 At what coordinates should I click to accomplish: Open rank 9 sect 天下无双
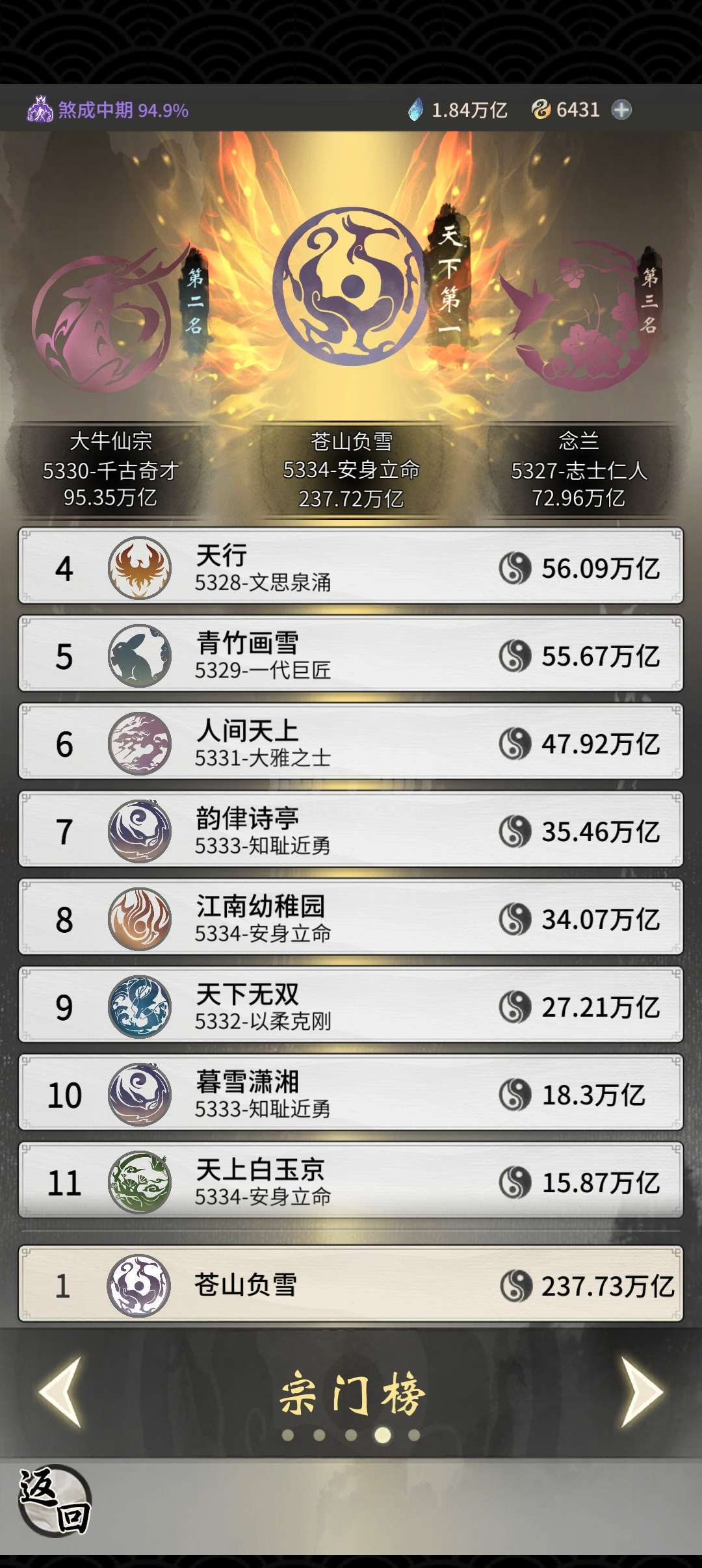coord(351,1005)
